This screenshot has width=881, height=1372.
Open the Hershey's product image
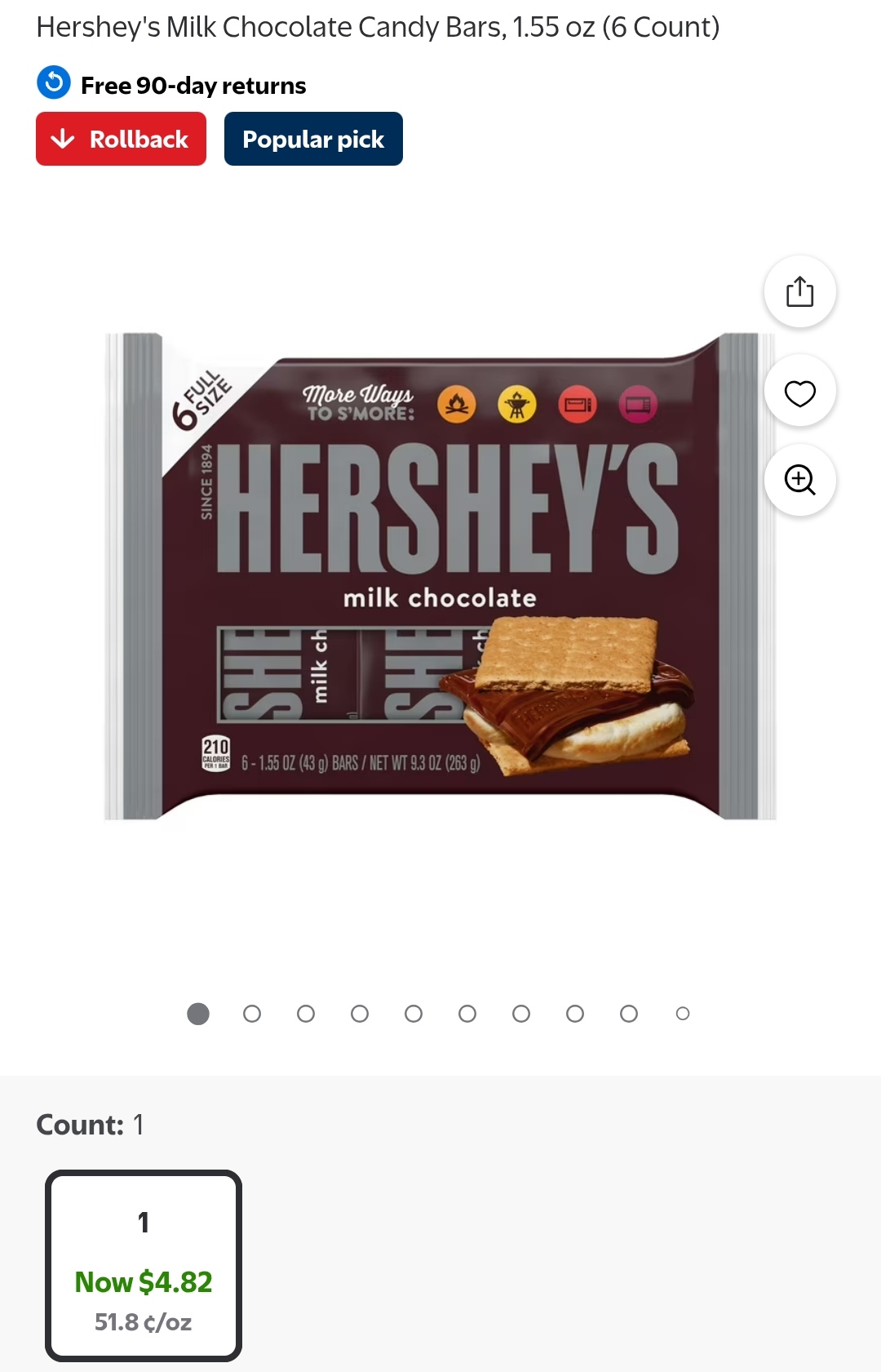(440, 575)
